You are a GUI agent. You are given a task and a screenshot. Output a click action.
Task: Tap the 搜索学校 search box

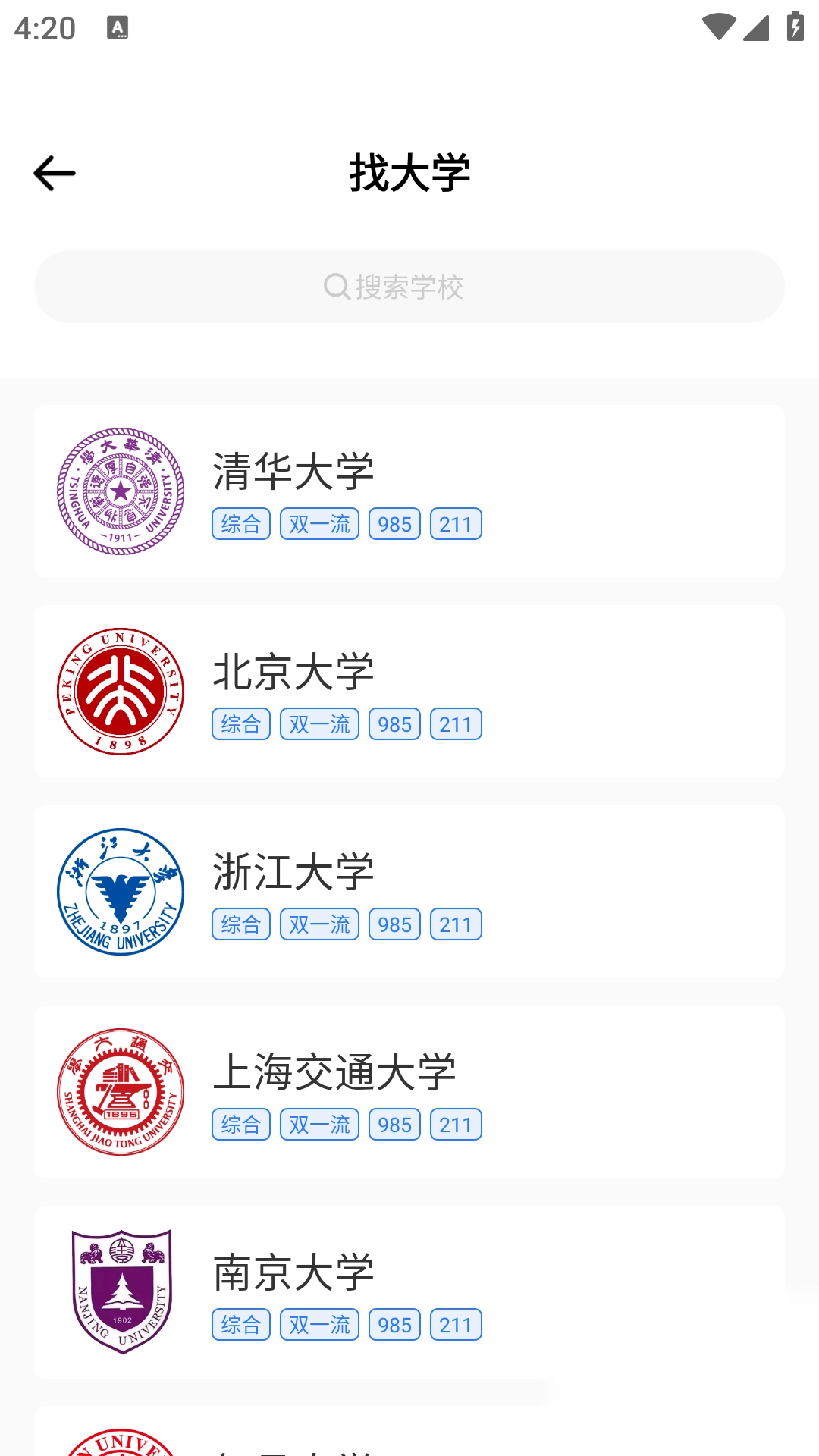point(409,287)
